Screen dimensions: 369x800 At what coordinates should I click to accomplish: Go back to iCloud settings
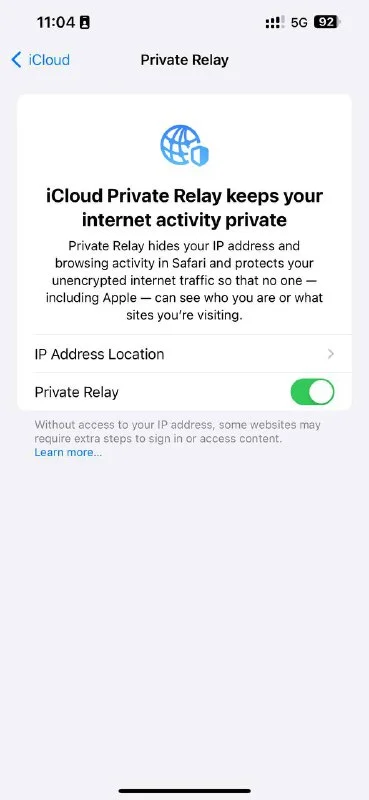click(x=40, y=60)
